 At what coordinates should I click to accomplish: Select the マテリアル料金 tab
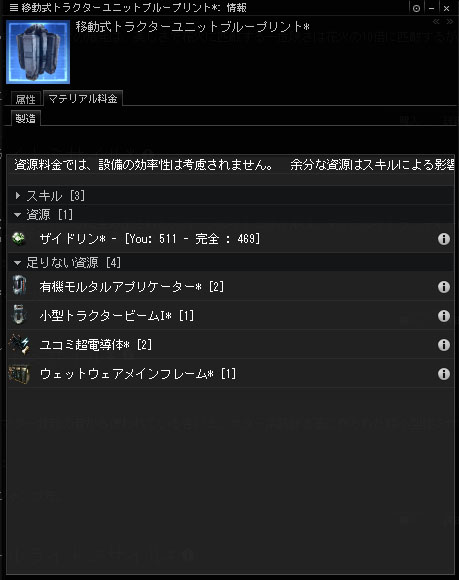83,98
